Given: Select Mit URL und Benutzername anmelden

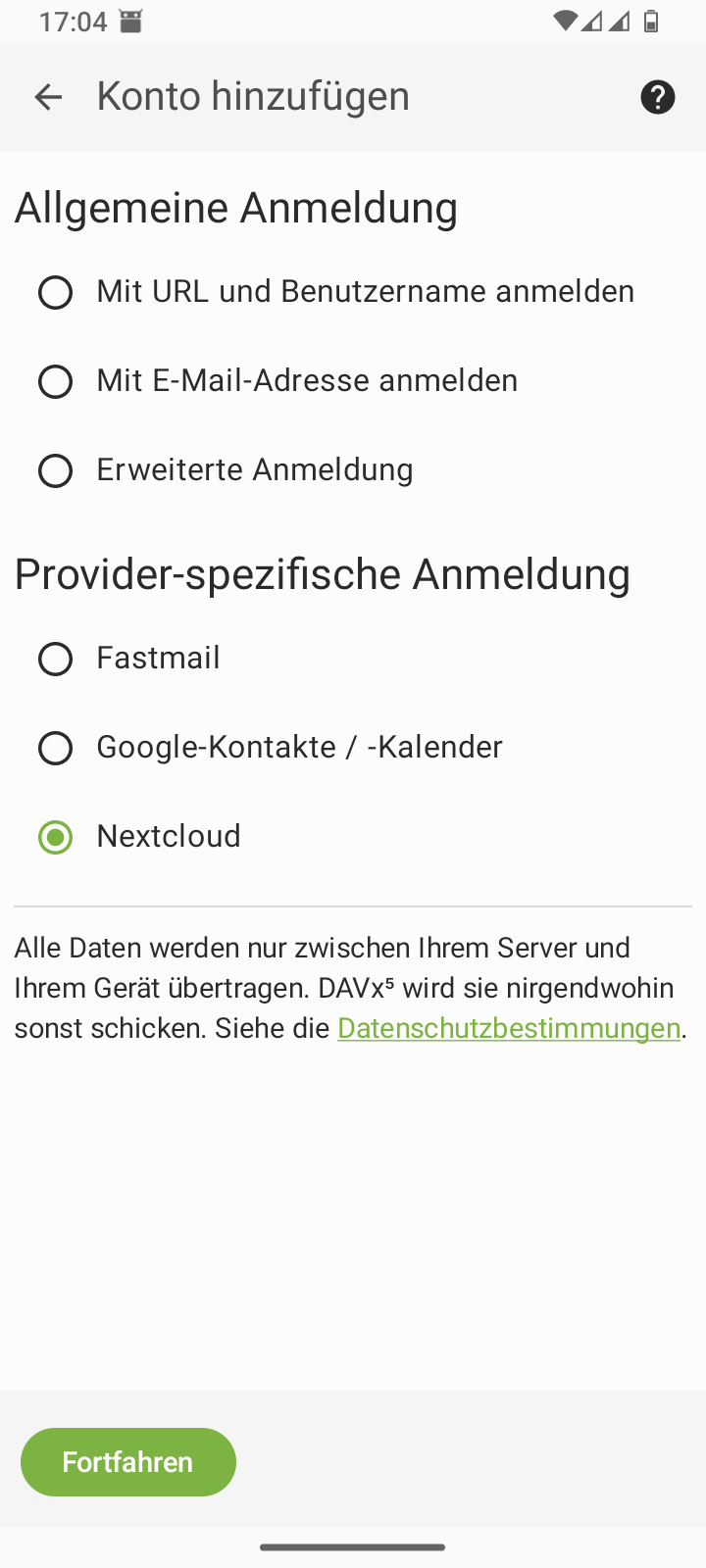Looking at the screenshot, I should [x=56, y=292].
